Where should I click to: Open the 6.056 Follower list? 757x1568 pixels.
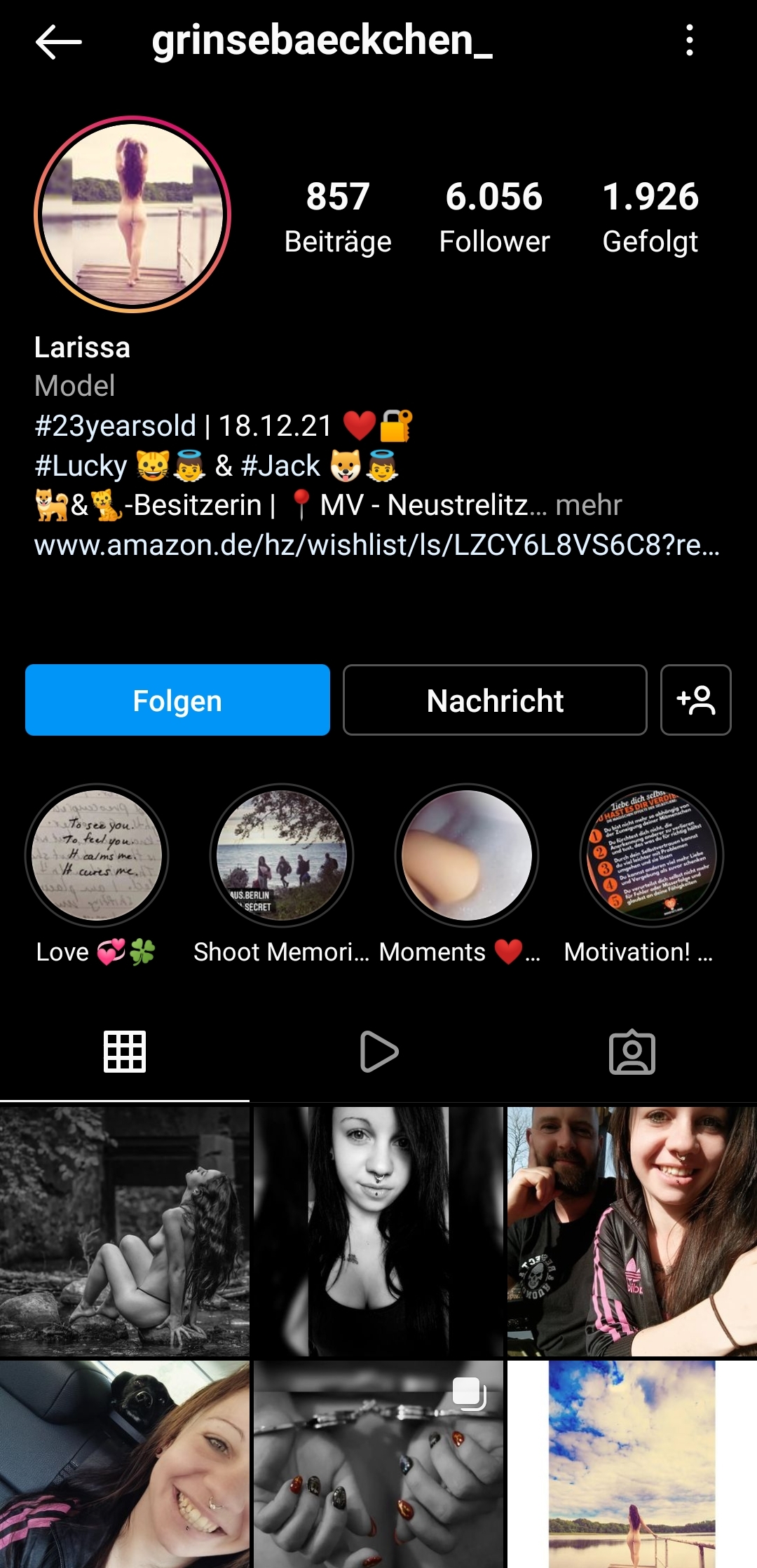point(494,216)
